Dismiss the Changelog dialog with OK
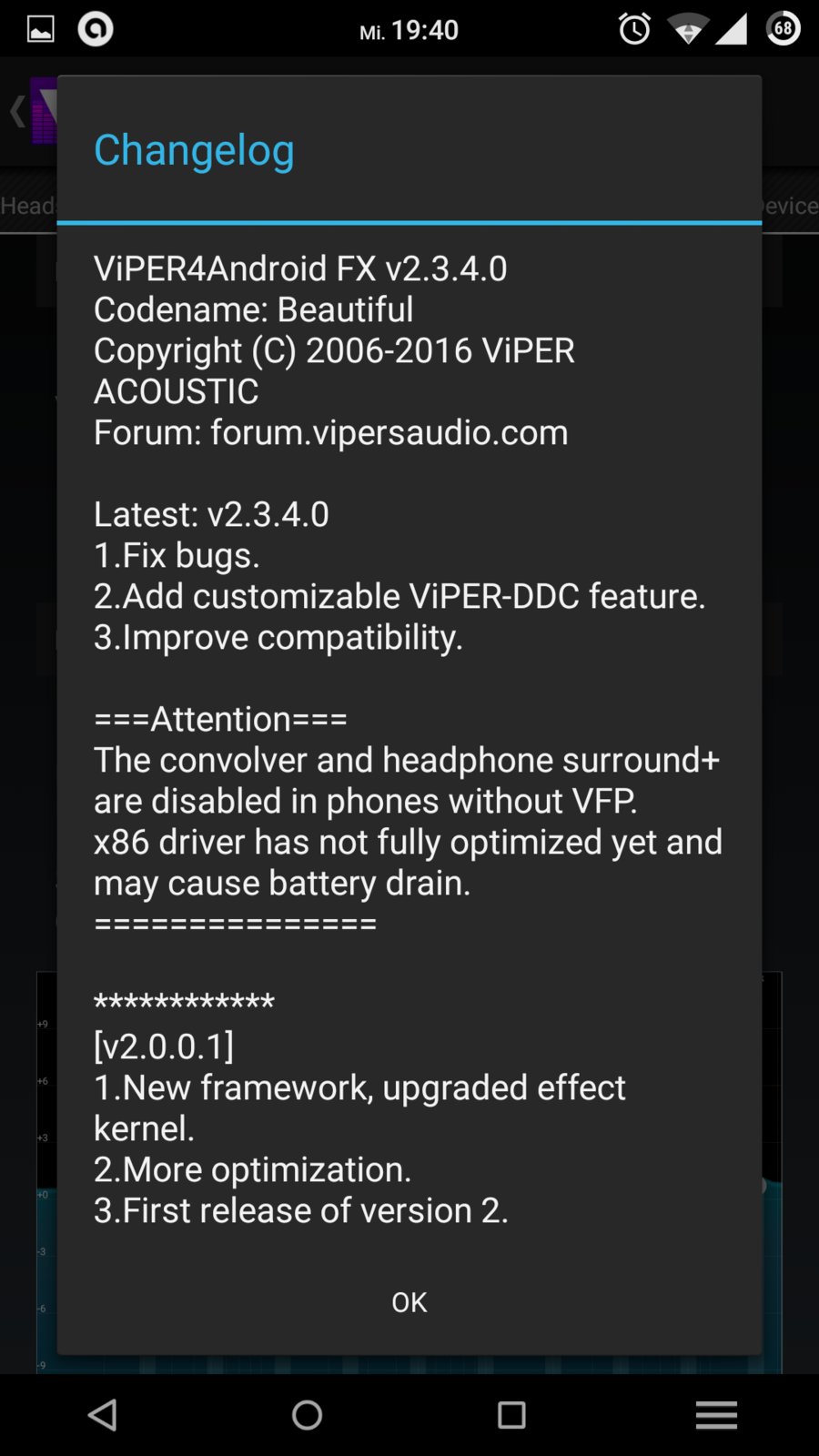The width and height of the screenshot is (819, 1456). click(x=409, y=1302)
